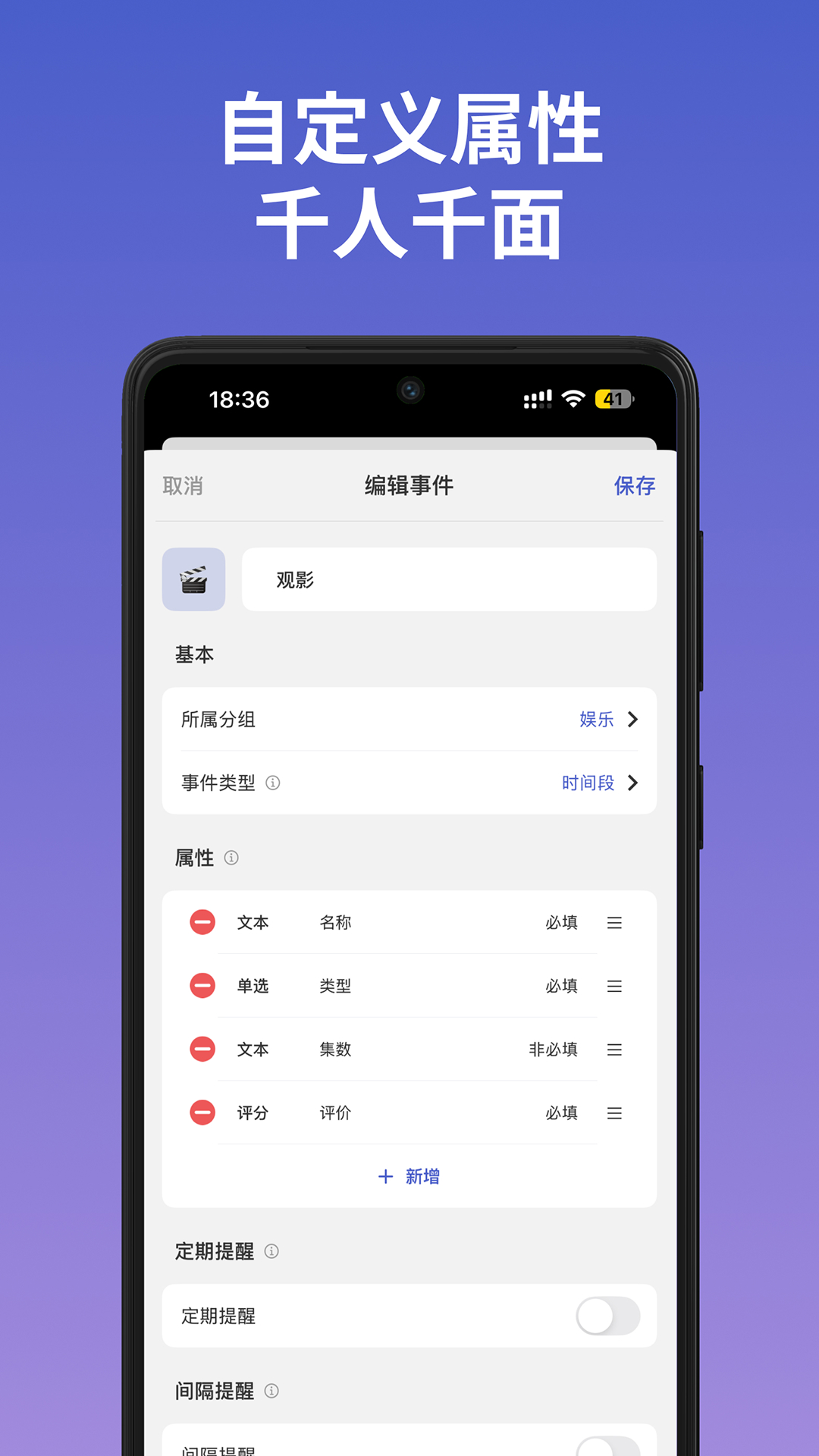Remove the 名称 text attribute with minus icon
This screenshot has width=819, height=1456.
[x=202, y=922]
